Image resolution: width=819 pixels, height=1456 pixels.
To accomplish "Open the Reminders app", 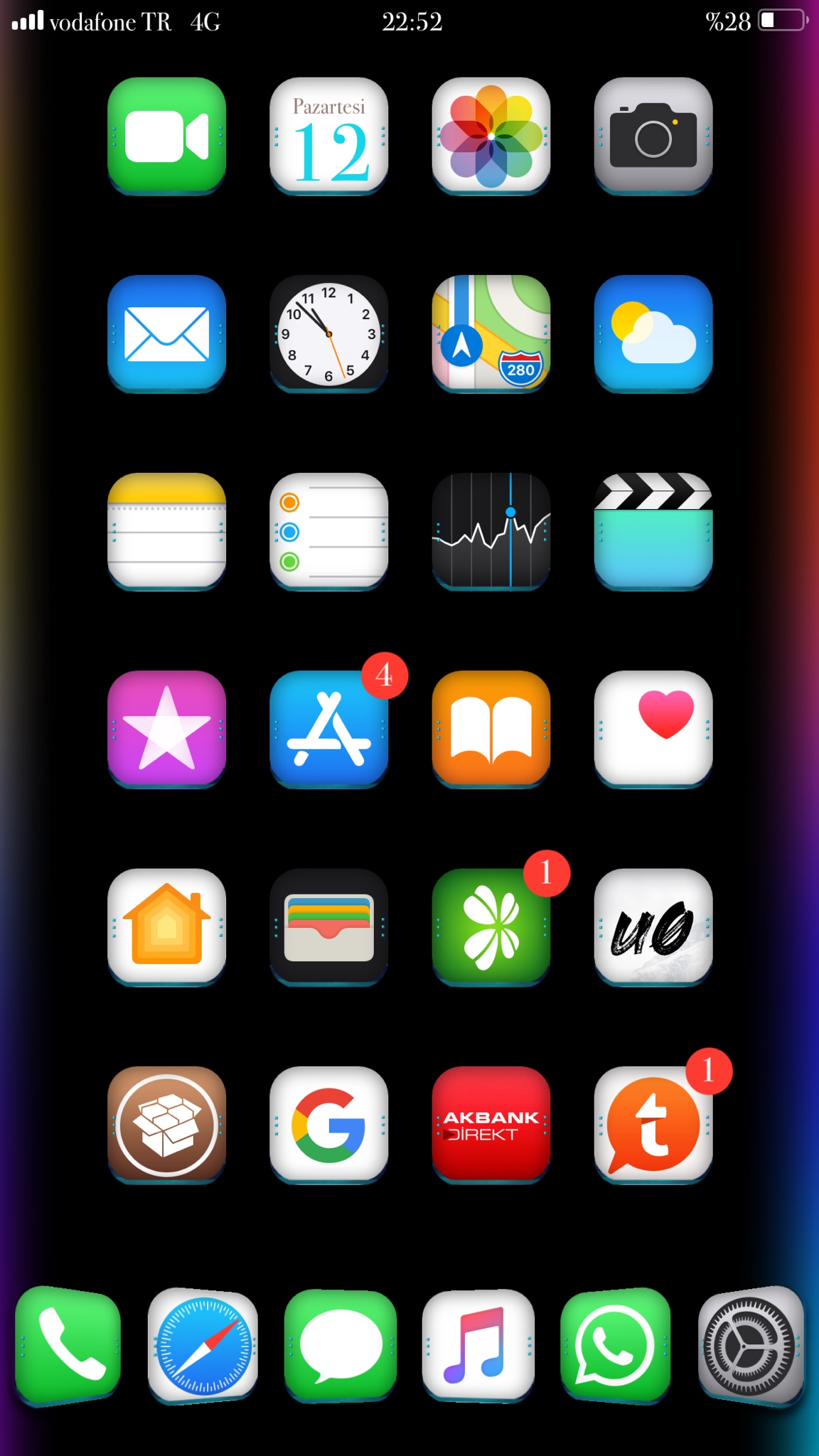I will (x=328, y=530).
